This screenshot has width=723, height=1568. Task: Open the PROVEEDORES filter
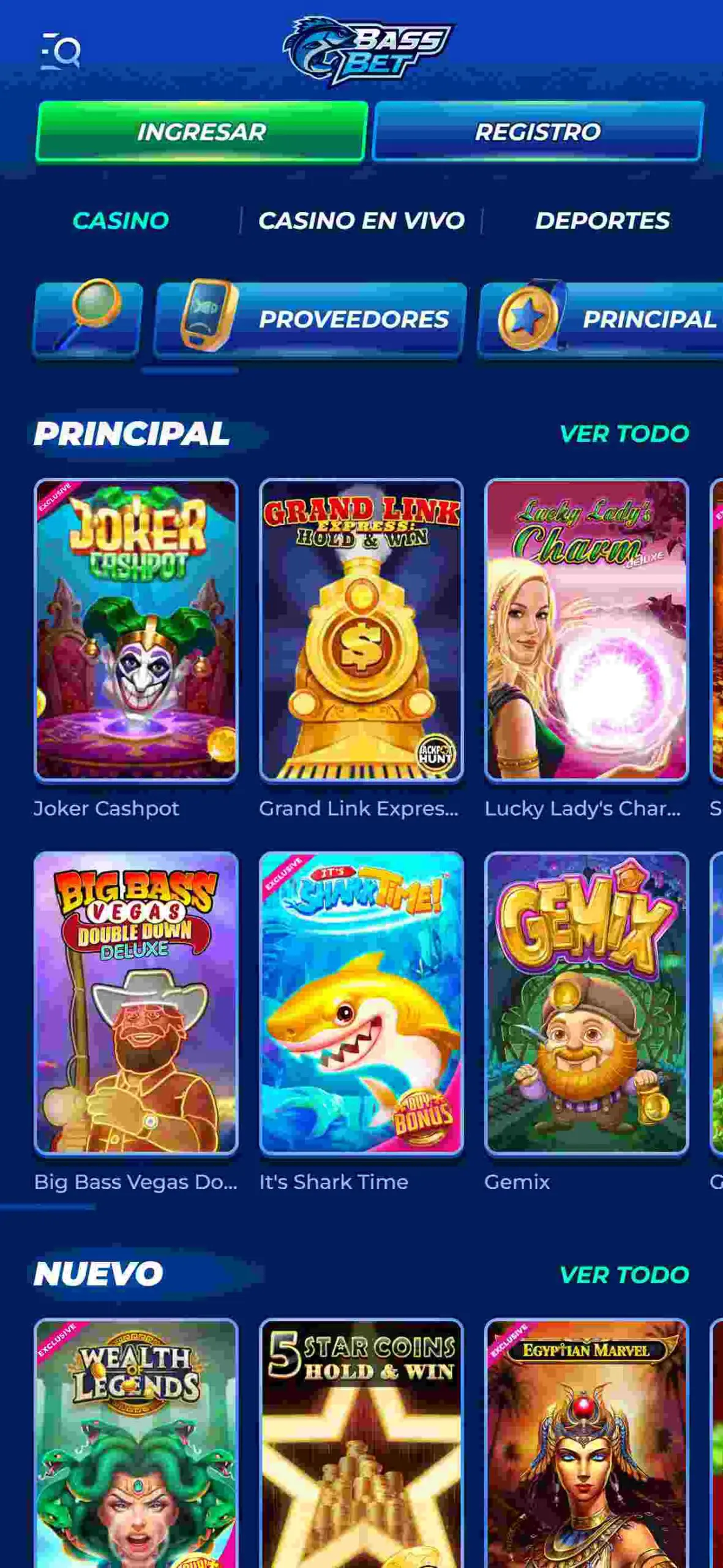(310, 318)
